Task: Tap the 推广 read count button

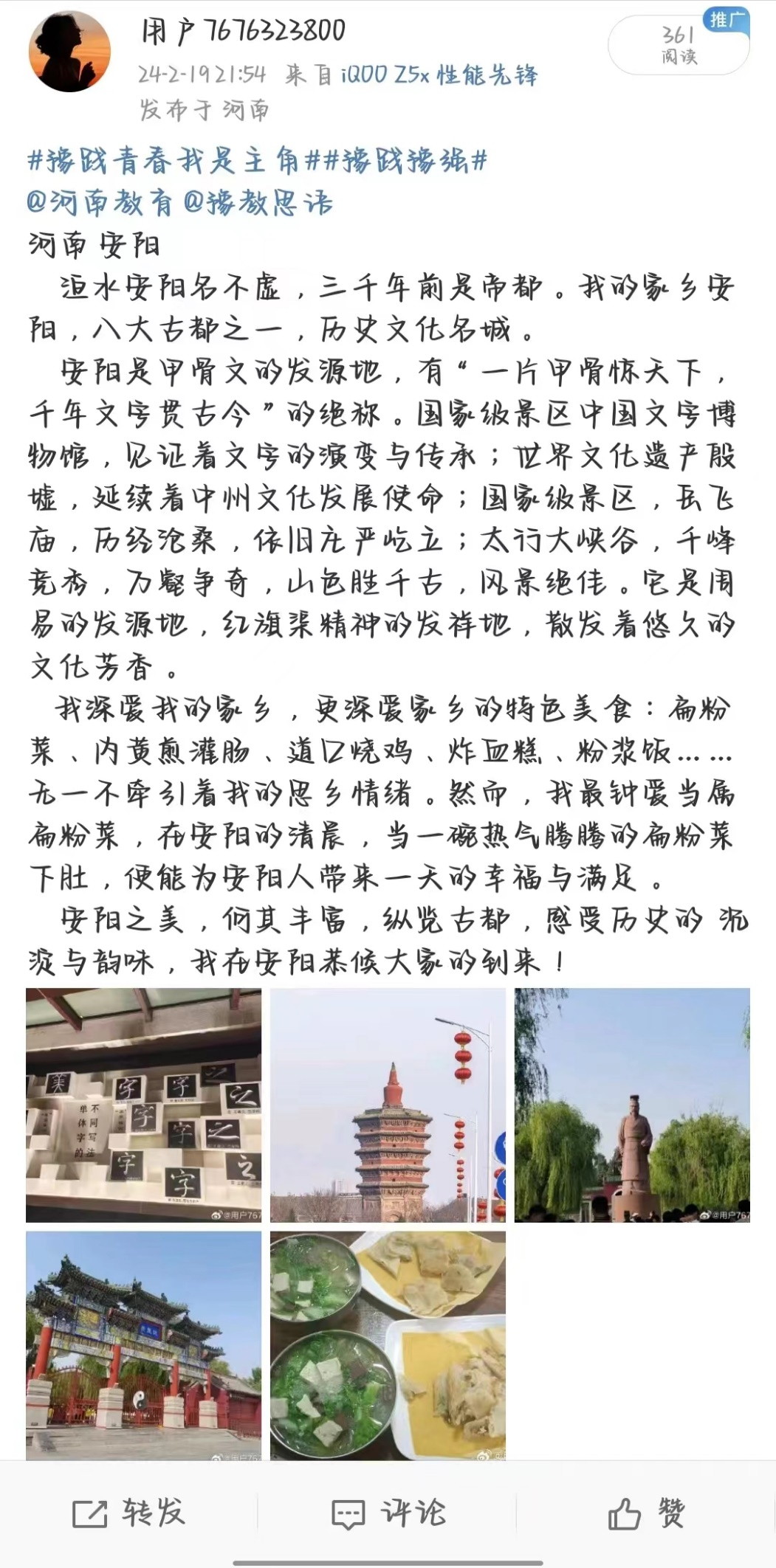Action: click(679, 45)
